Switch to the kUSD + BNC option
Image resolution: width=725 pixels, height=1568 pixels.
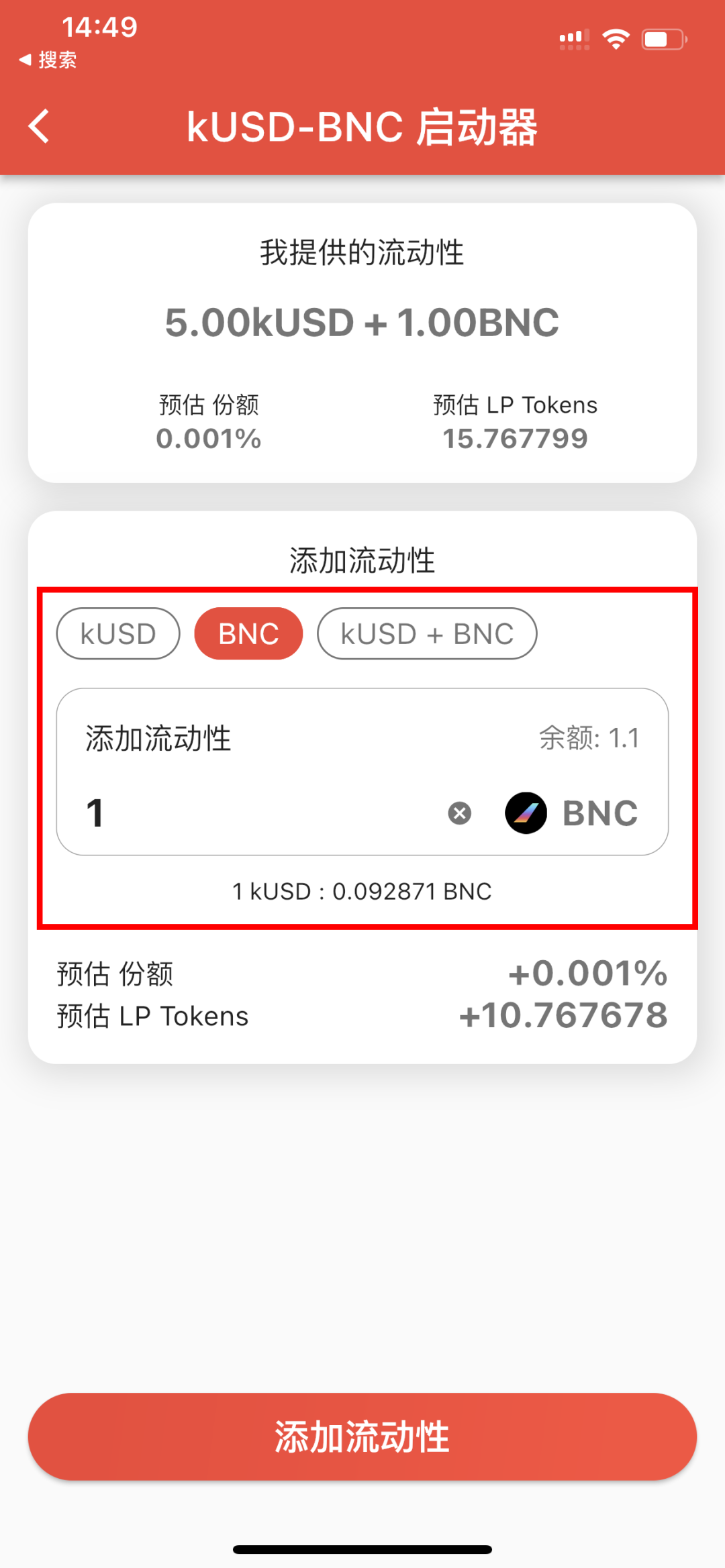pos(427,633)
